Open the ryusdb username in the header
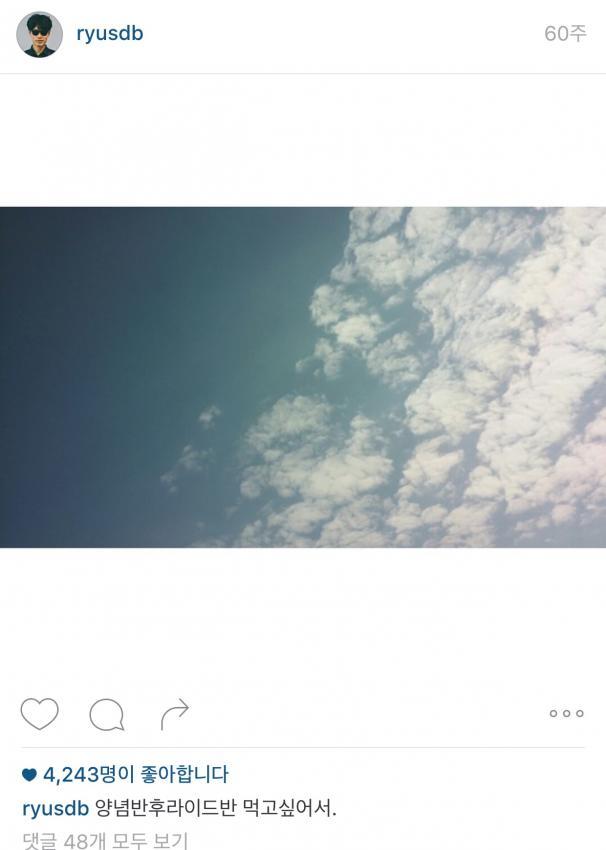The width and height of the screenshot is (606, 850). [110, 34]
